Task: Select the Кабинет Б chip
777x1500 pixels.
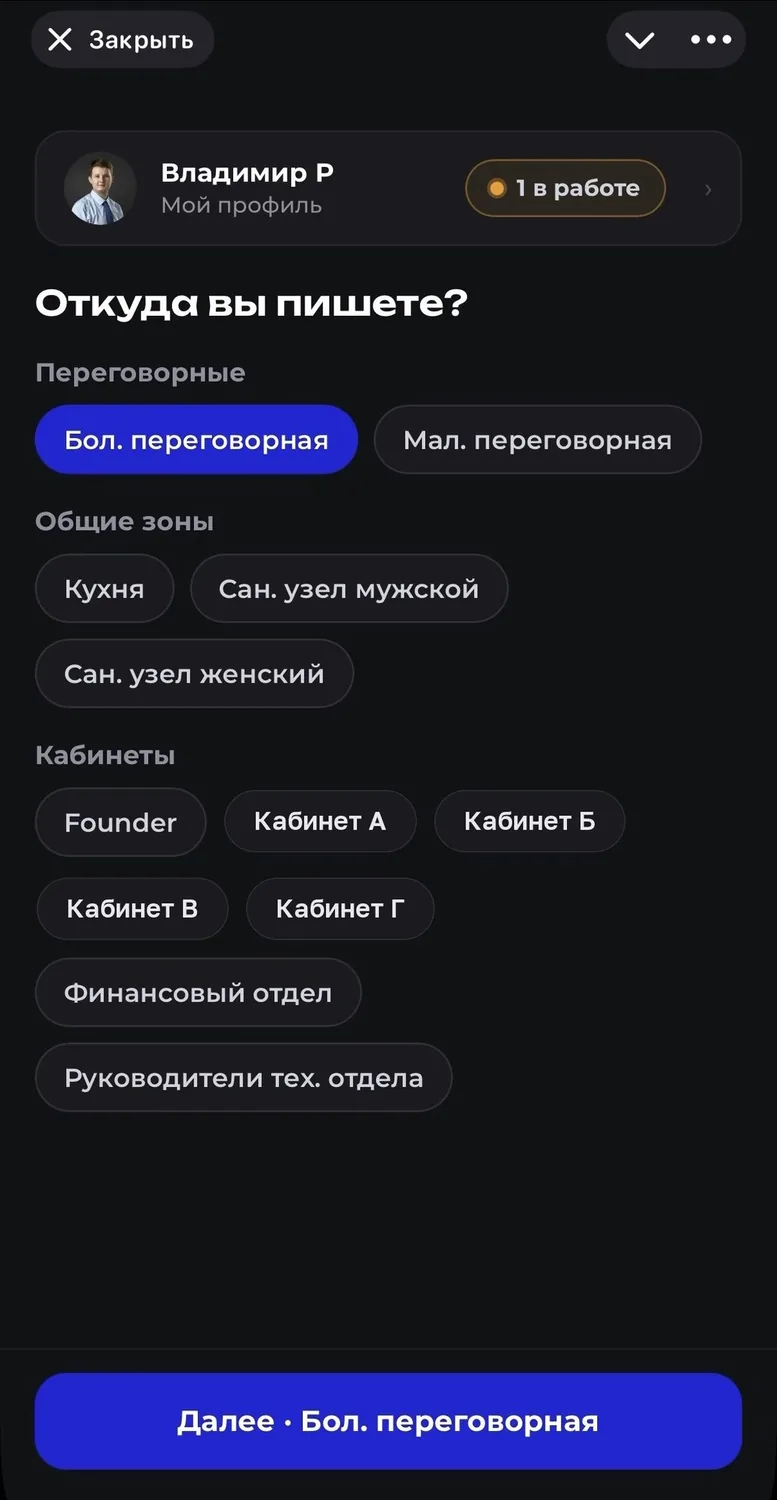Action: click(530, 821)
